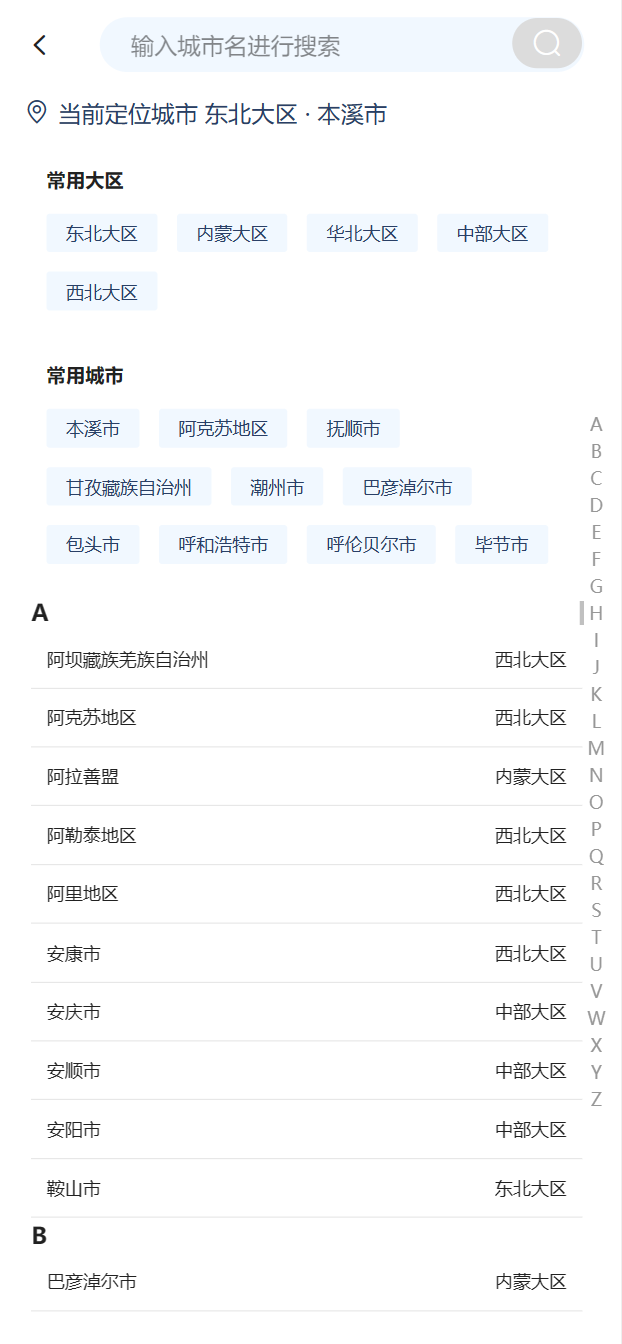Choose 阿拉善盟 from the list
This screenshot has height=1344, width=622.
click(306, 777)
